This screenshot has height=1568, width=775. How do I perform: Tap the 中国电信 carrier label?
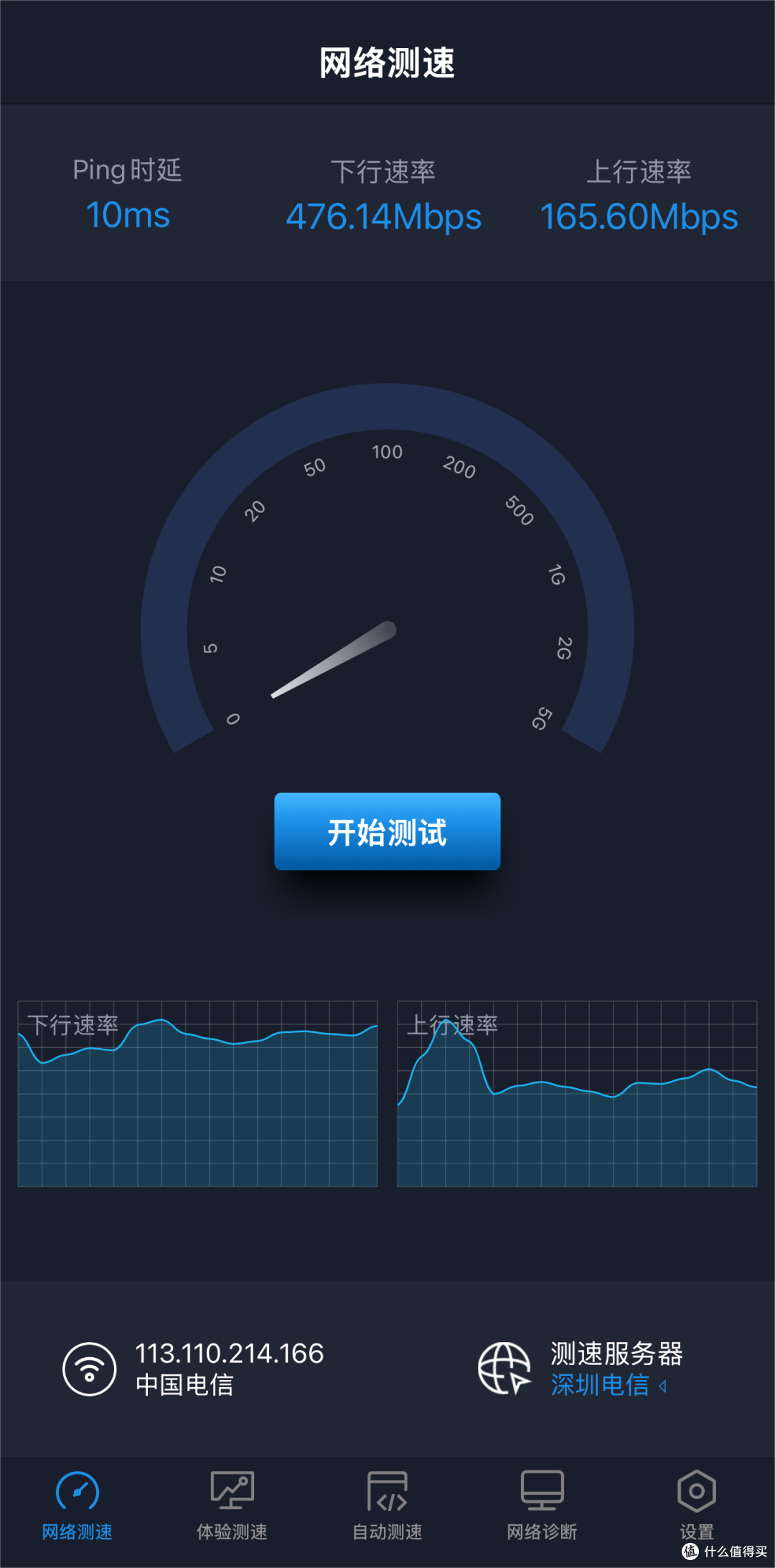tap(185, 1384)
